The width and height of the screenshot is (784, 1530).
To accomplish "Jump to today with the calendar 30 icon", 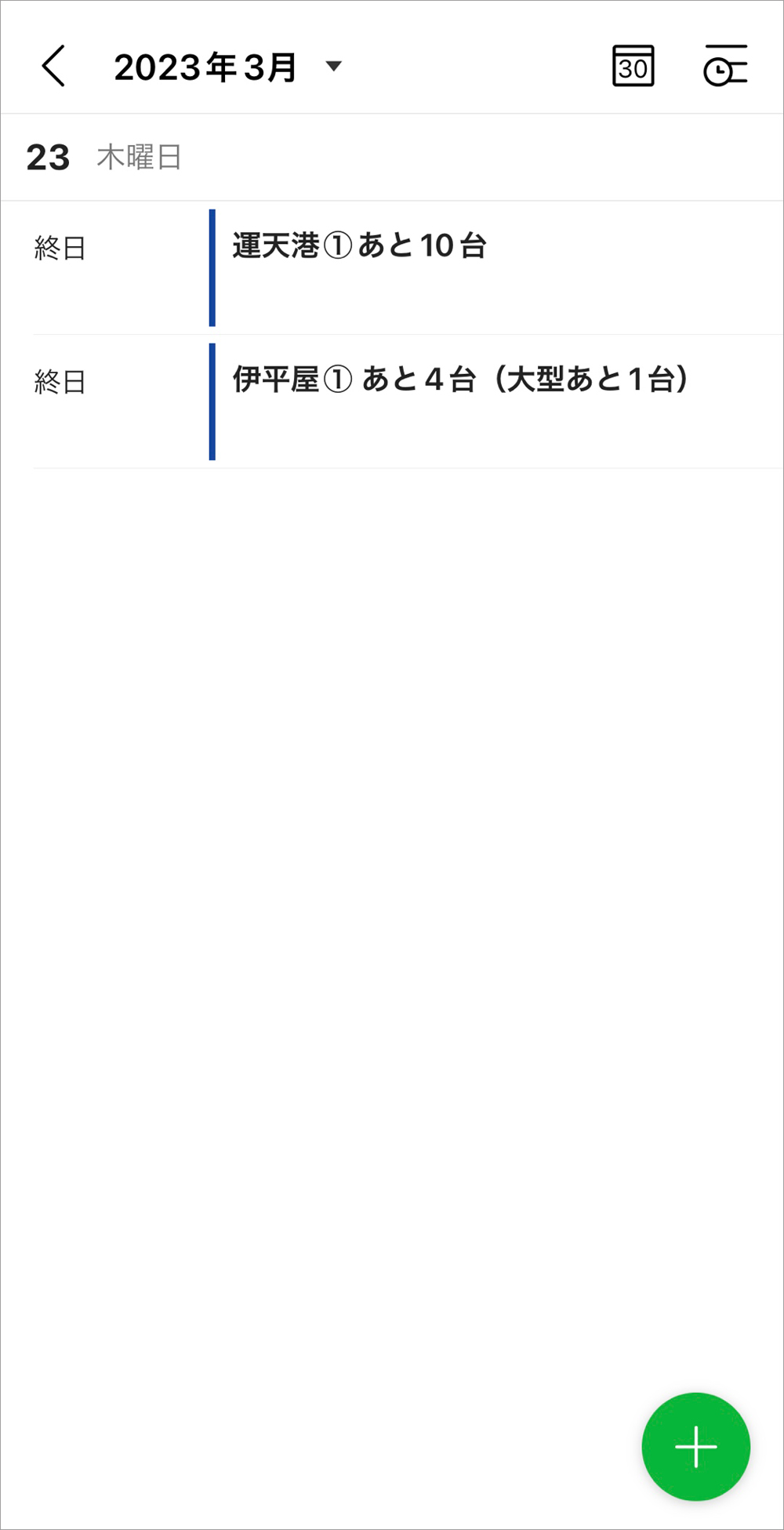I will [x=633, y=66].
